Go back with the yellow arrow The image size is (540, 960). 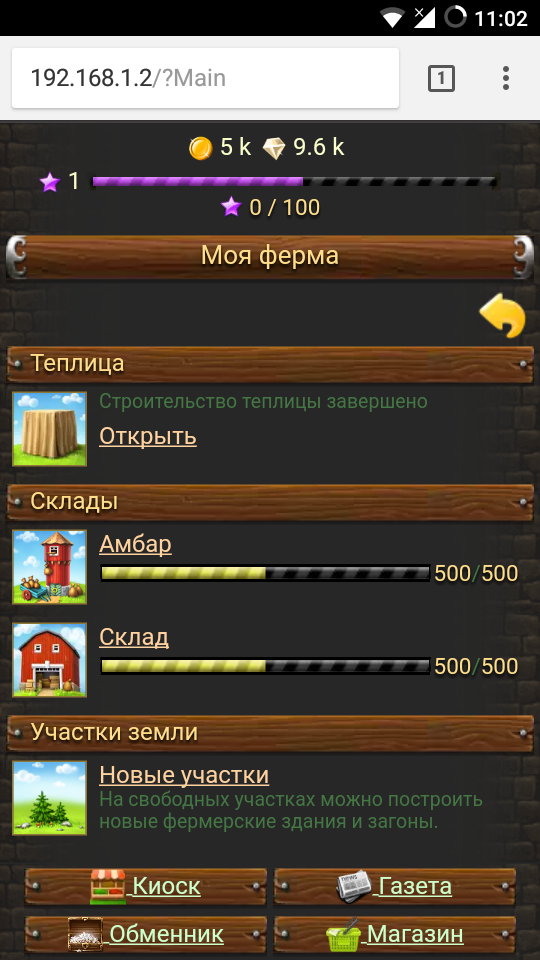[502, 317]
